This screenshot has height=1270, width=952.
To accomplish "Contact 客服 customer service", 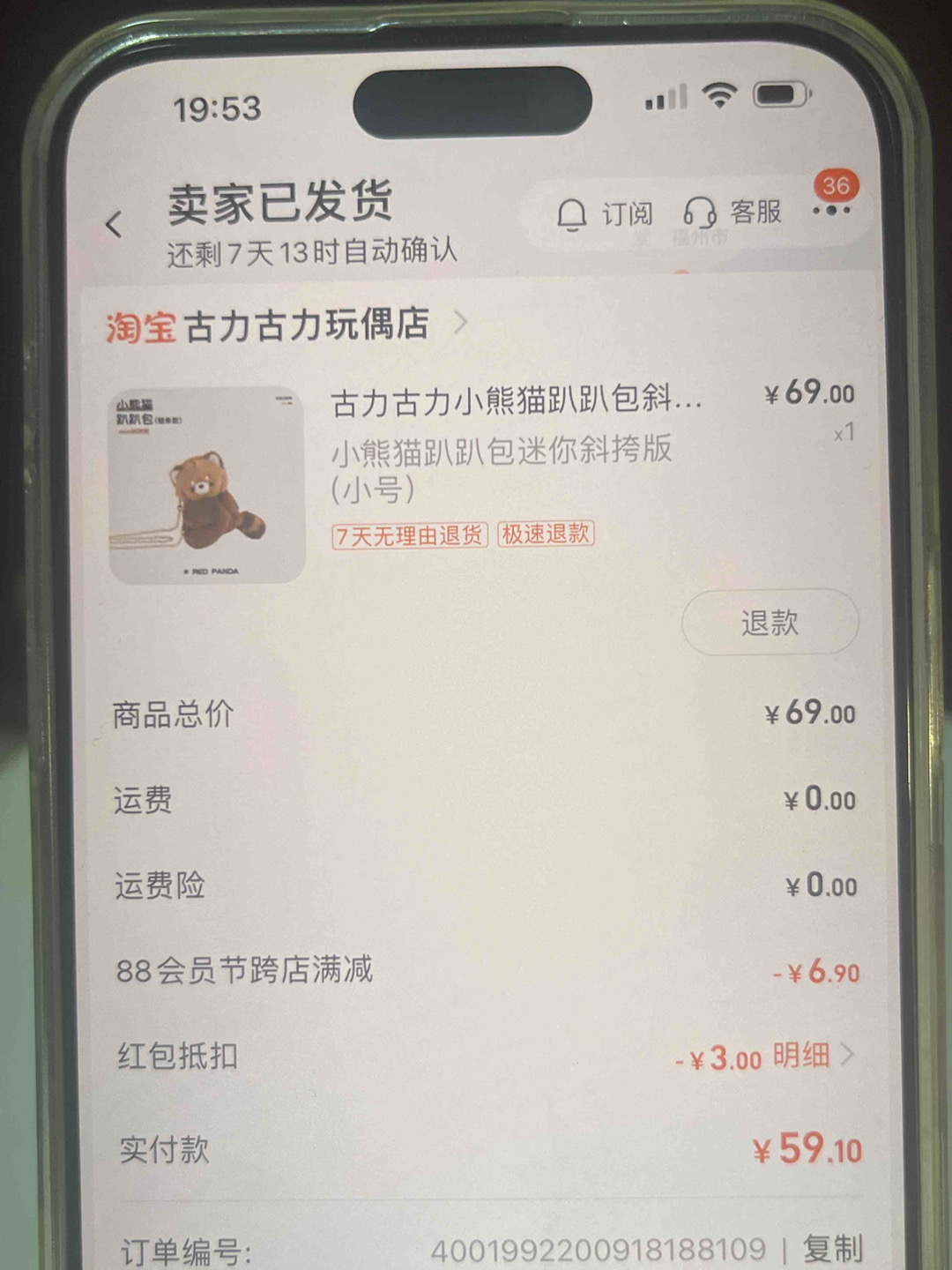I will click(x=733, y=213).
